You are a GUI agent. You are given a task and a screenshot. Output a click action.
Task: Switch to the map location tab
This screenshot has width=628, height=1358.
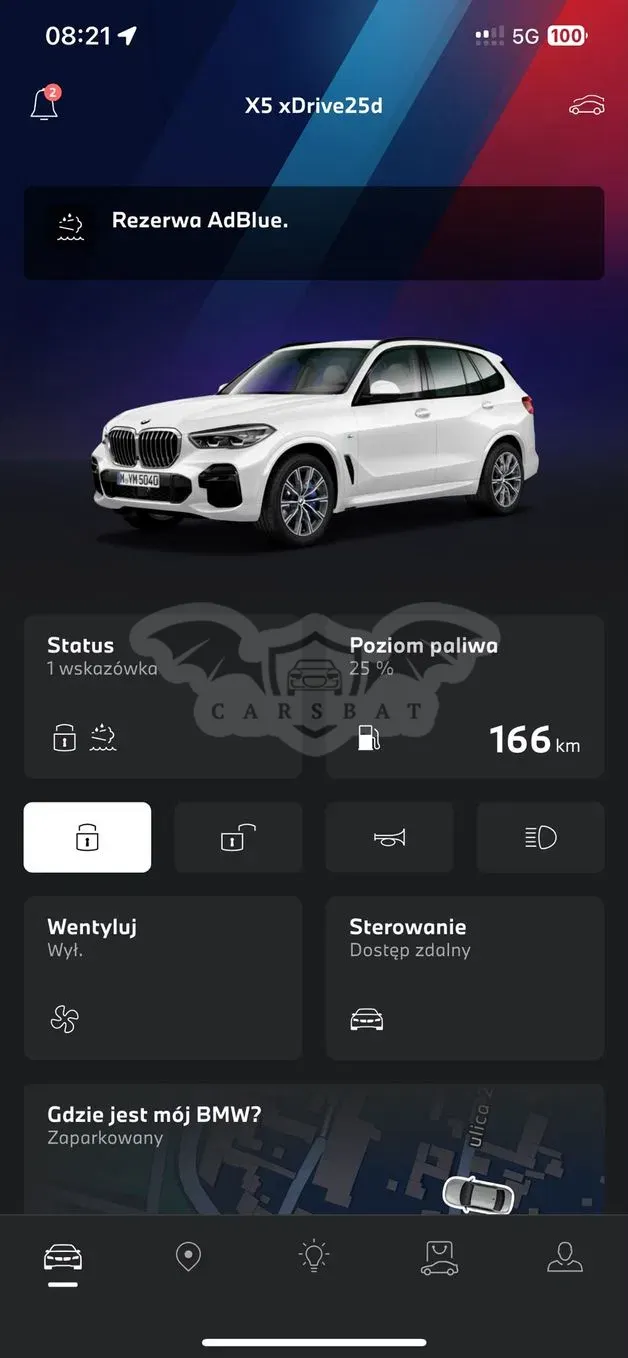[188, 1256]
